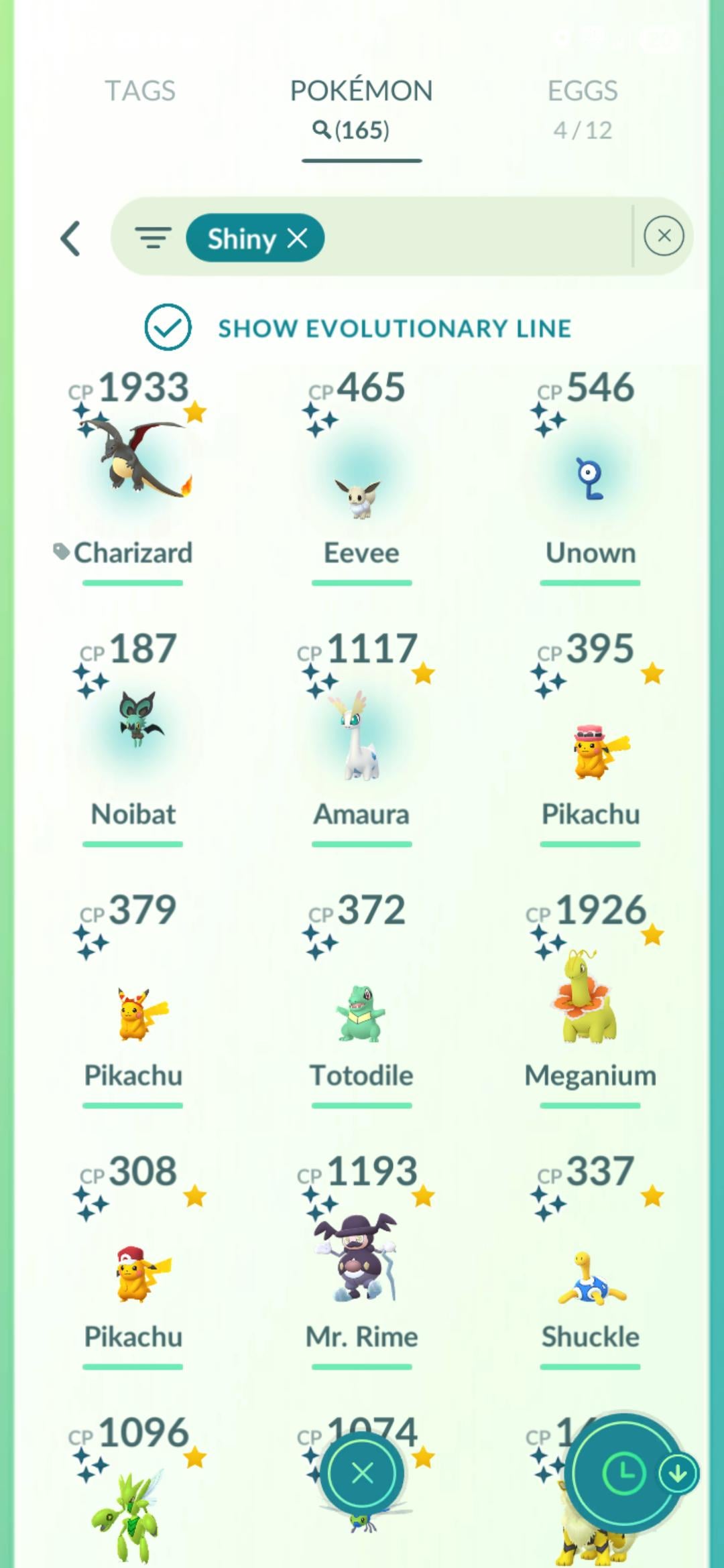Image resolution: width=724 pixels, height=1568 pixels.
Task: Go back with the left arrow
Action: [x=71, y=239]
